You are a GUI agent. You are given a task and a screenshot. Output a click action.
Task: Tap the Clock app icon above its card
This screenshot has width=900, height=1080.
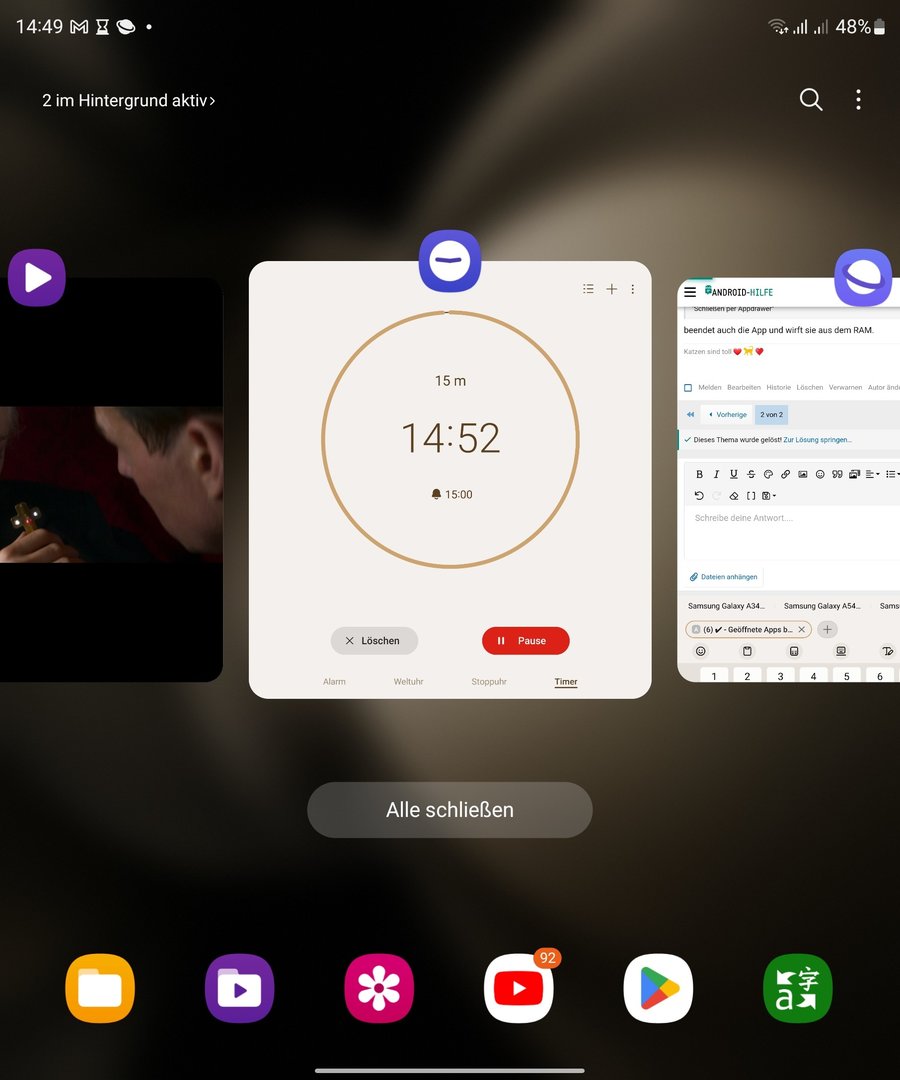[x=450, y=261]
